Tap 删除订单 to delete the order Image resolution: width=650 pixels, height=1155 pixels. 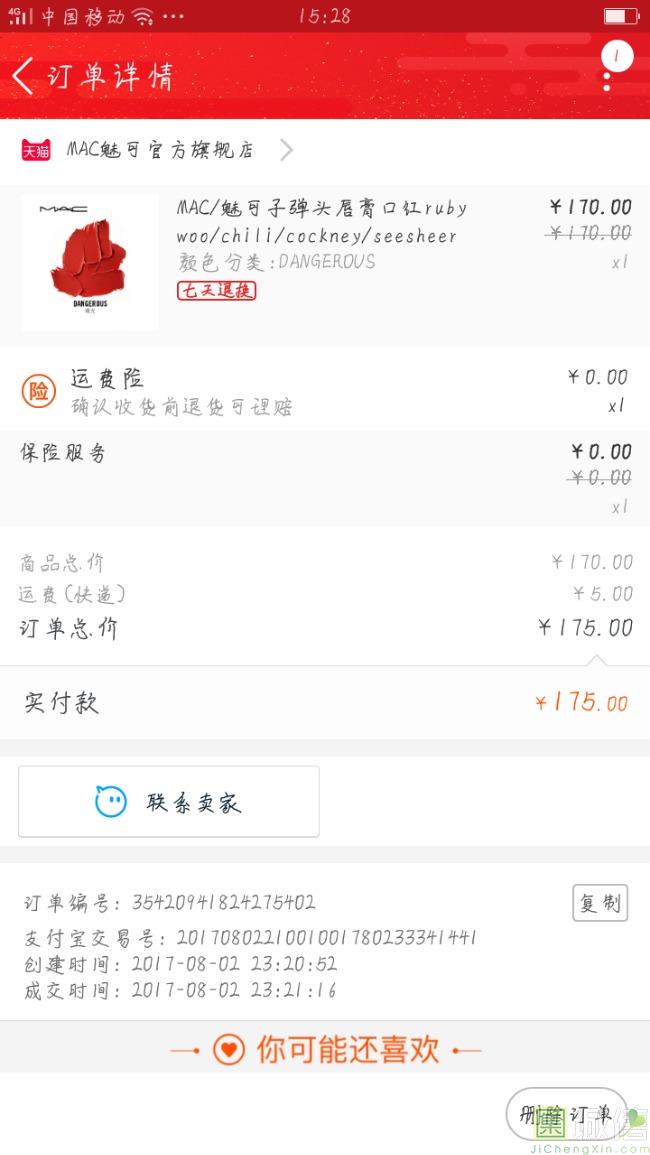tap(566, 1114)
